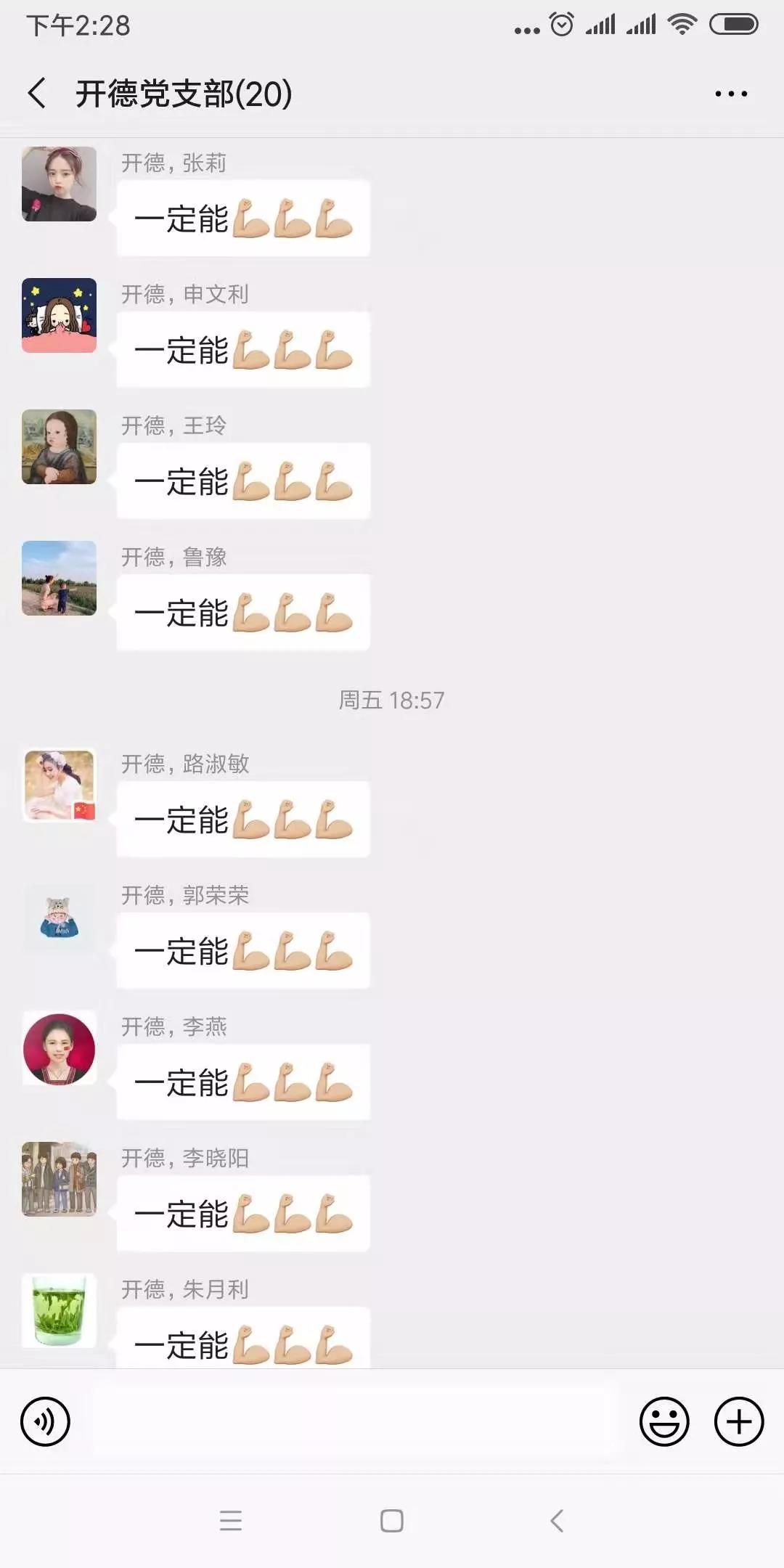
Task: Open 路淑敏's profile avatar
Action: tap(59, 785)
